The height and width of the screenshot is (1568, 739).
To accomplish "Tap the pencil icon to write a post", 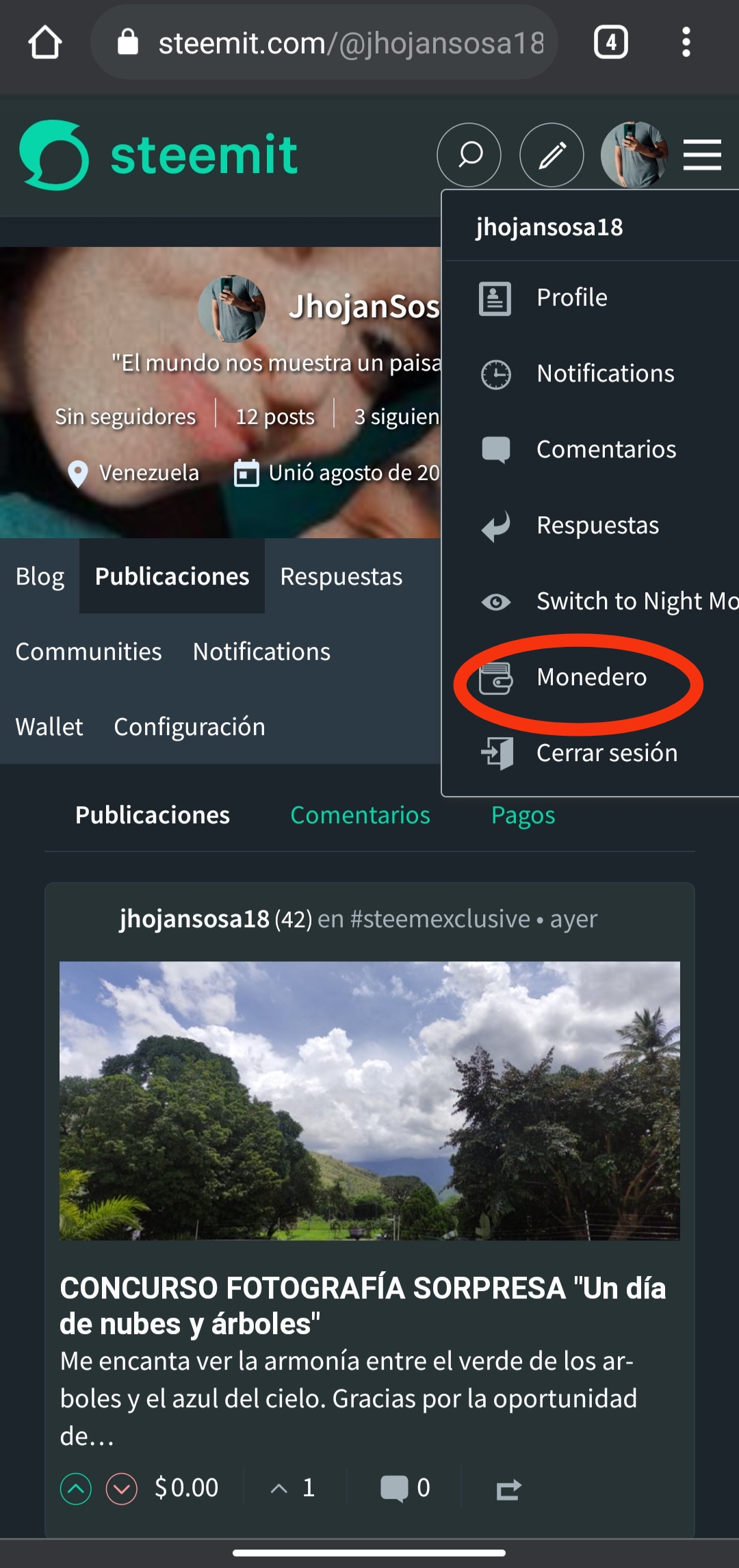I will pyautogui.click(x=552, y=155).
